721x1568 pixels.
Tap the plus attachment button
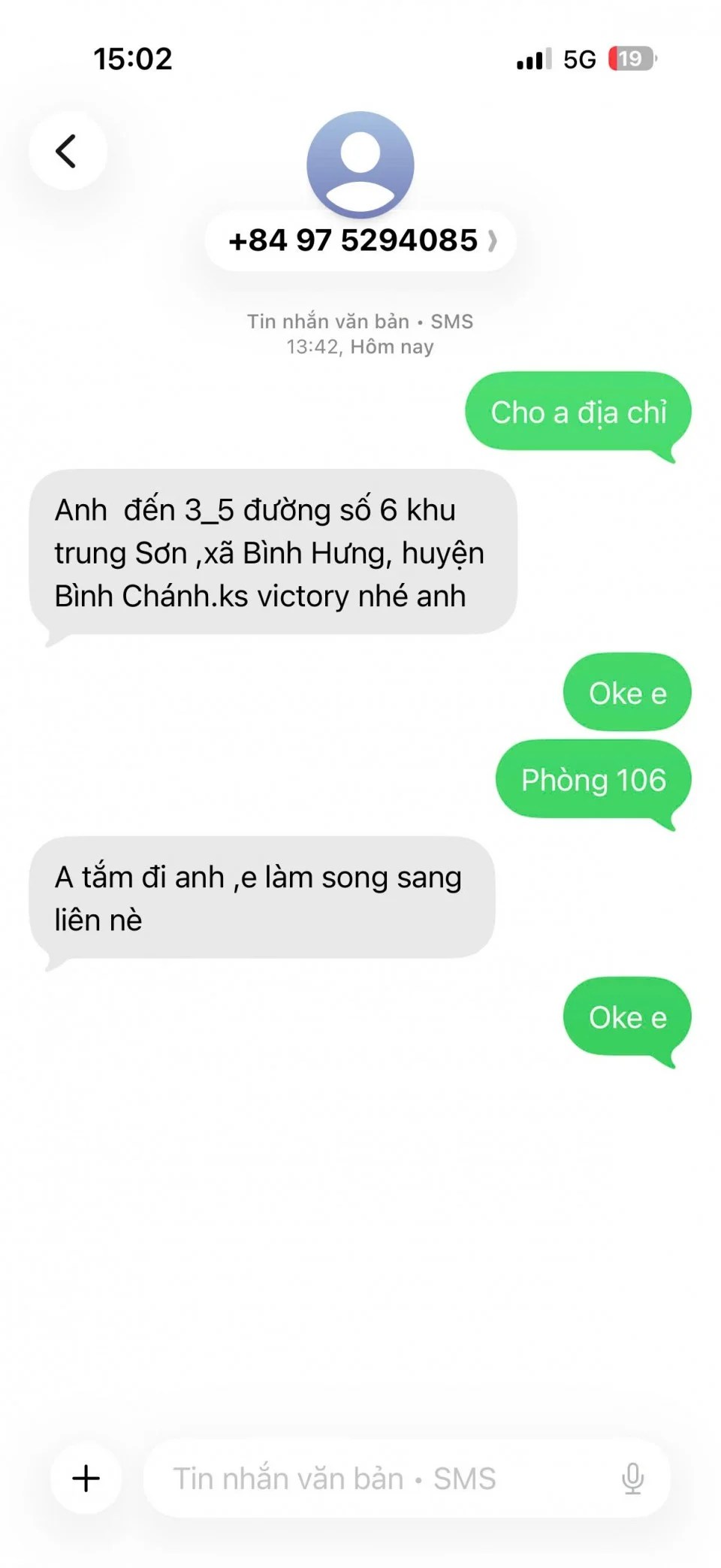click(86, 1478)
